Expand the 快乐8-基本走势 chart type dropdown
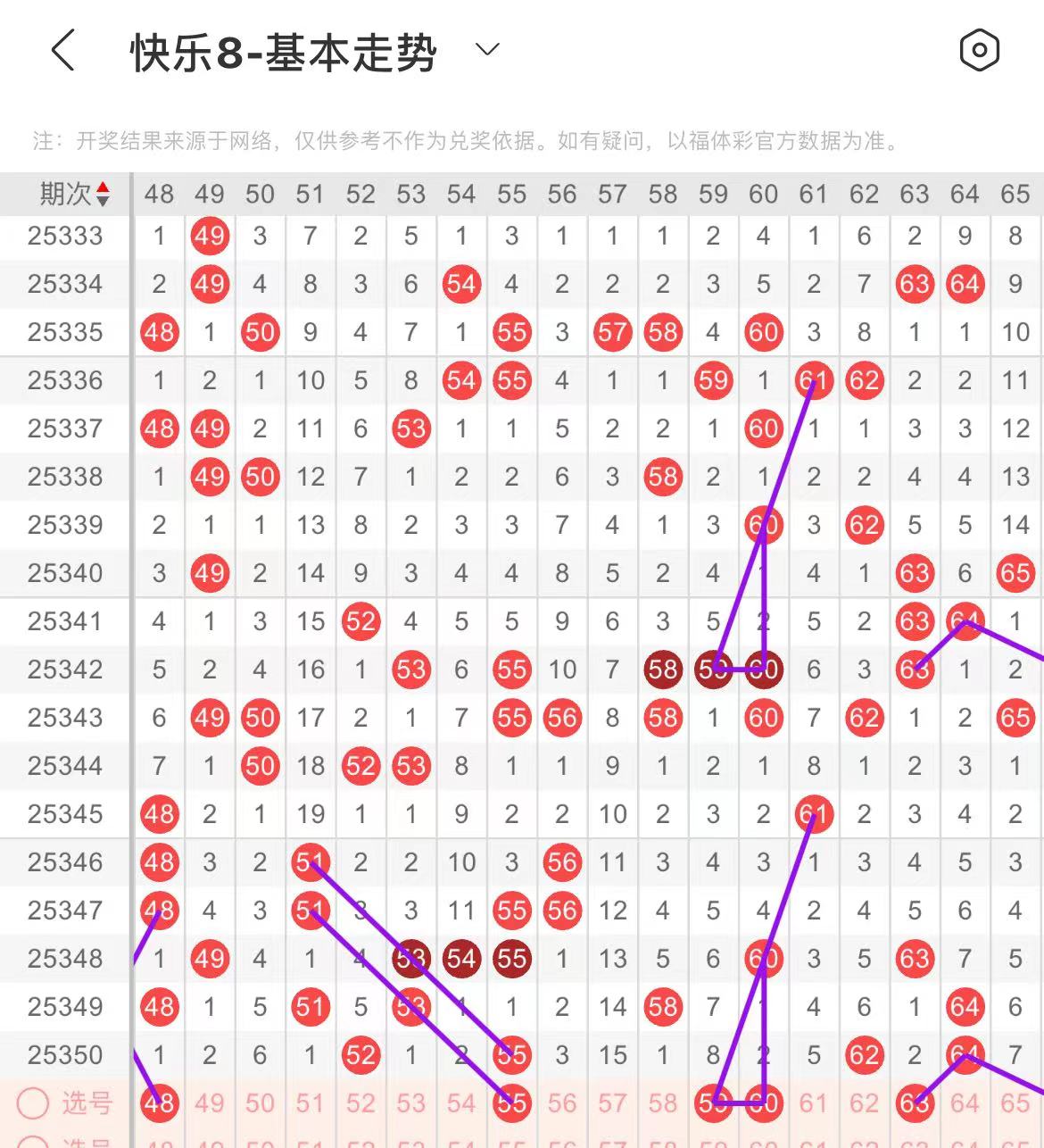This screenshot has width=1044, height=1148. click(487, 50)
